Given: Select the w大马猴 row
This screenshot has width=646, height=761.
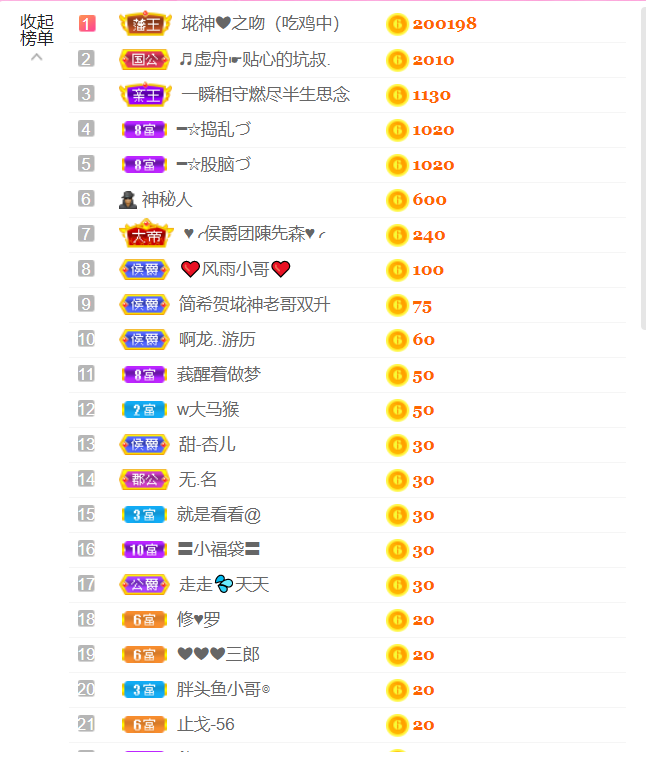Looking at the screenshot, I should [208, 410].
